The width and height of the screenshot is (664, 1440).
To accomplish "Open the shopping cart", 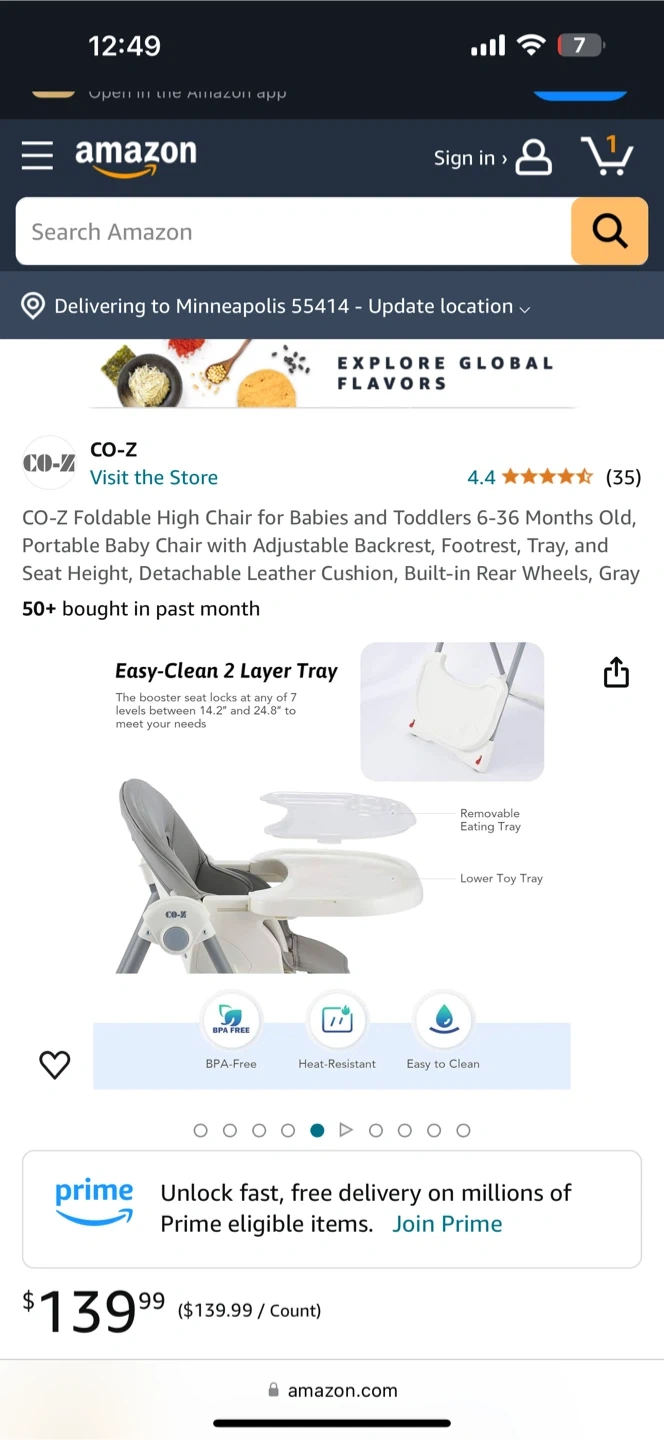I will (606, 155).
